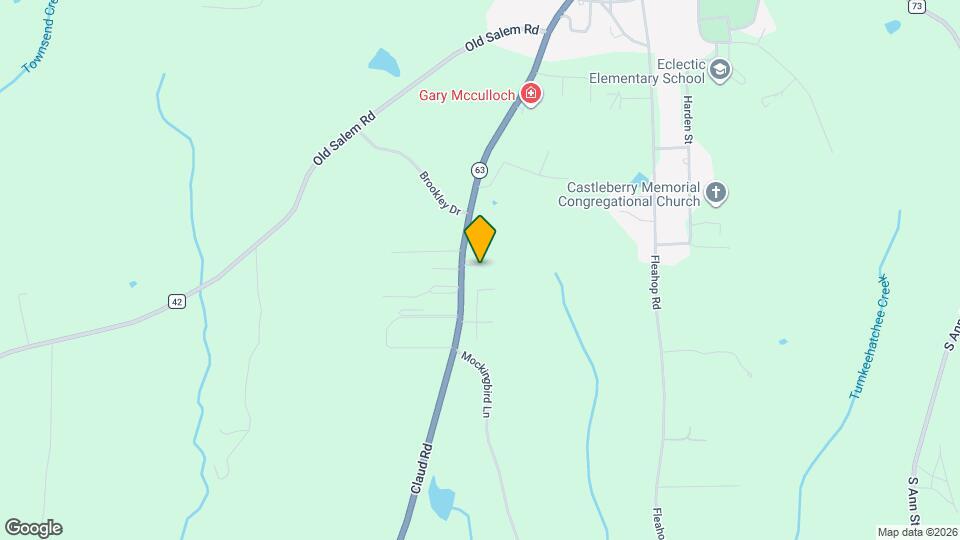Open Castleberry Memorial Congregational Church pin

(x=714, y=193)
